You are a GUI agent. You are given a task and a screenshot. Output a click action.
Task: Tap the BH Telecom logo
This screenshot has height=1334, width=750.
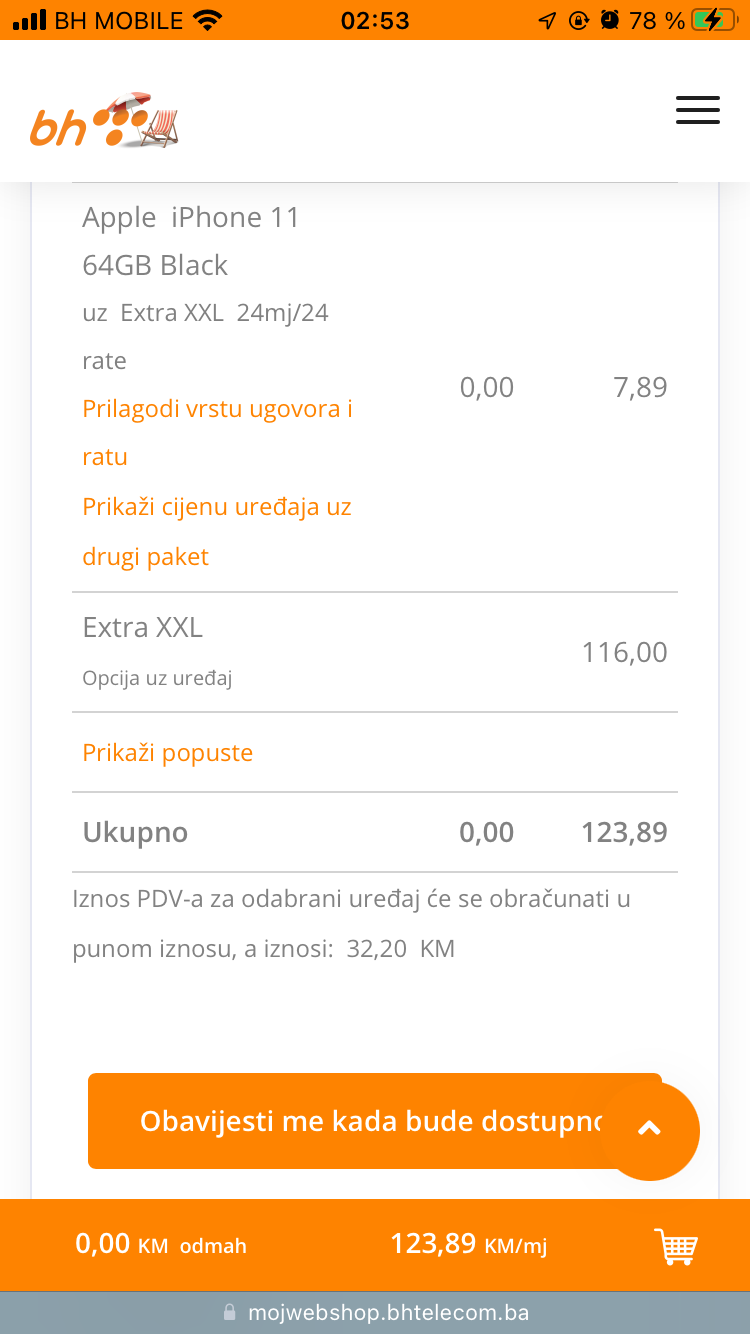point(105,120)
